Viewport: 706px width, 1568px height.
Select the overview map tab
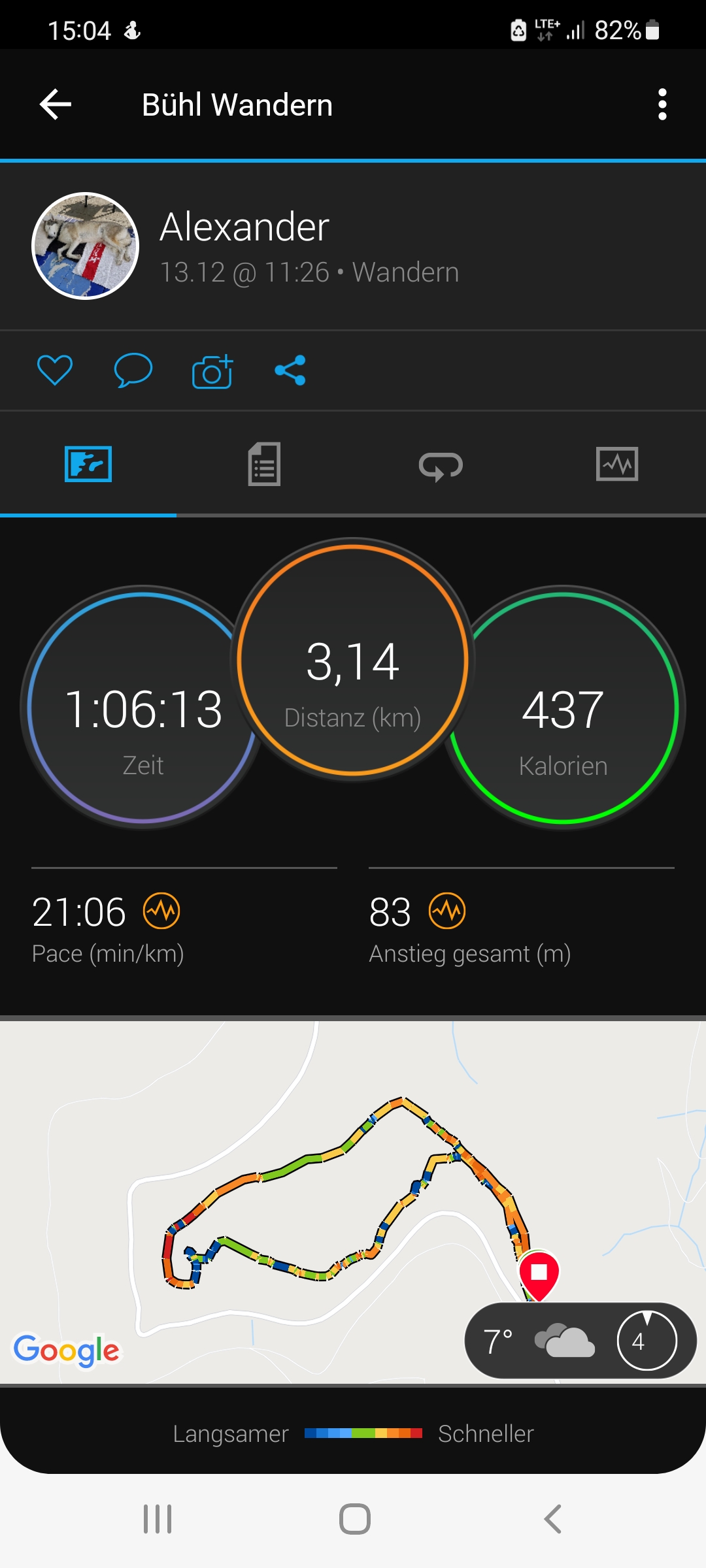(88, 465)
